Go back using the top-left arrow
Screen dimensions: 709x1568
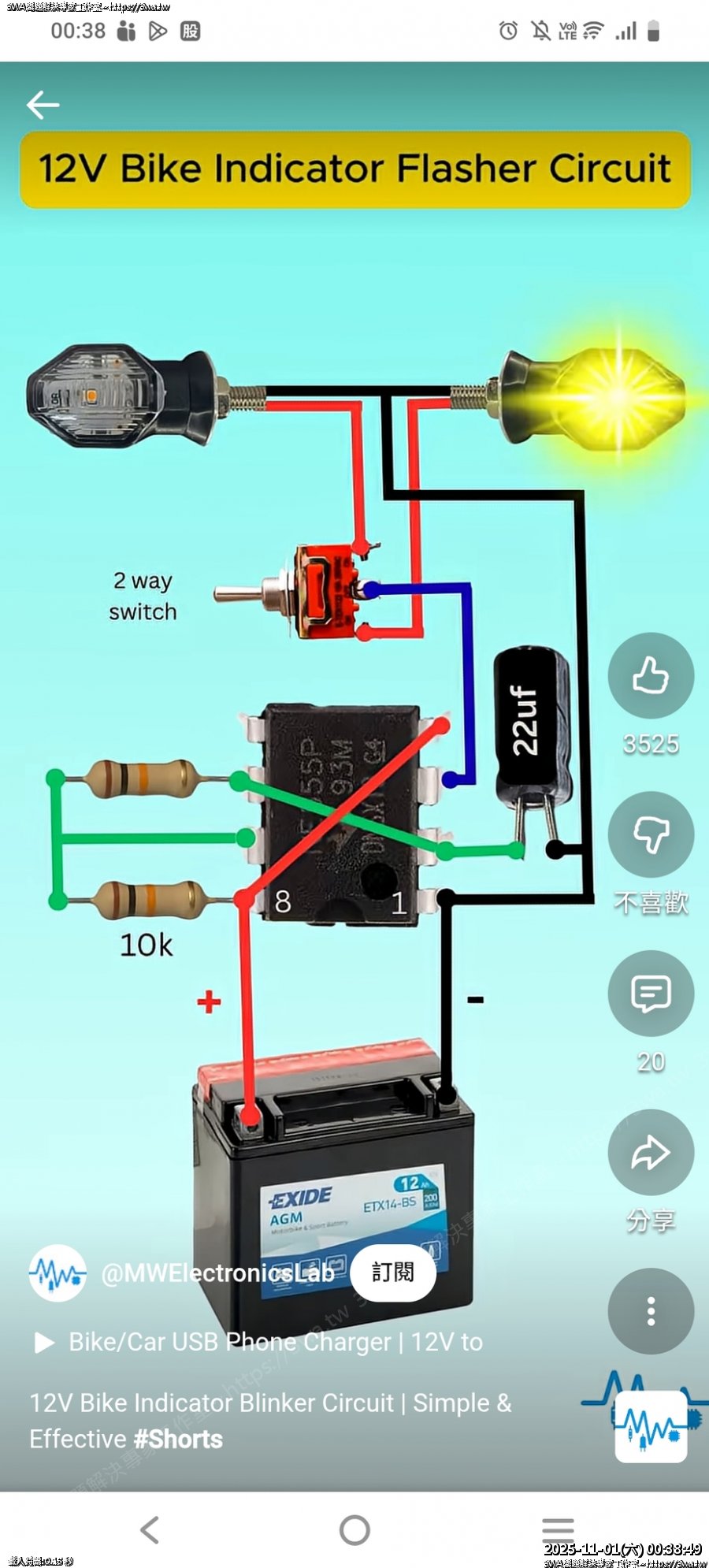click(x=43, y=104)
